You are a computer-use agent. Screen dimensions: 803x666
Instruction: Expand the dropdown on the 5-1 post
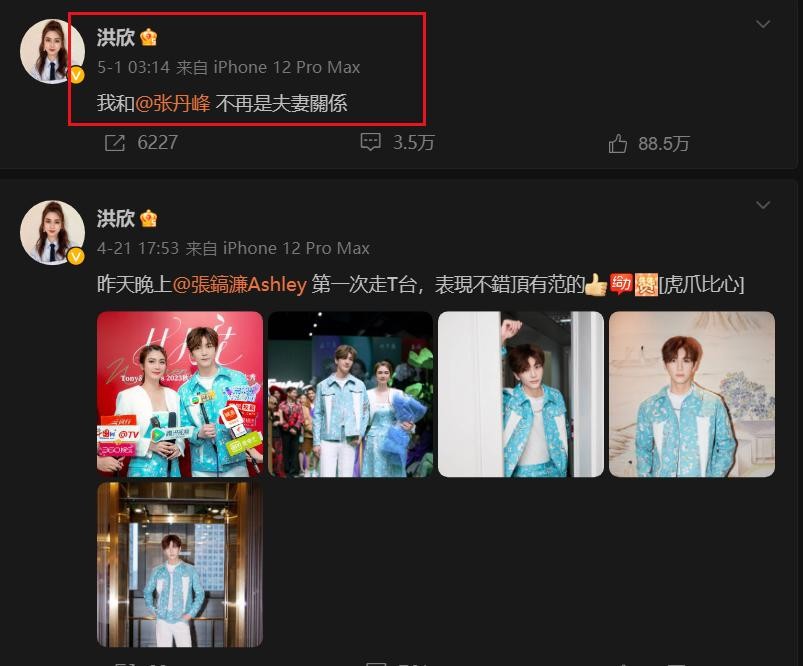[763, 24]
